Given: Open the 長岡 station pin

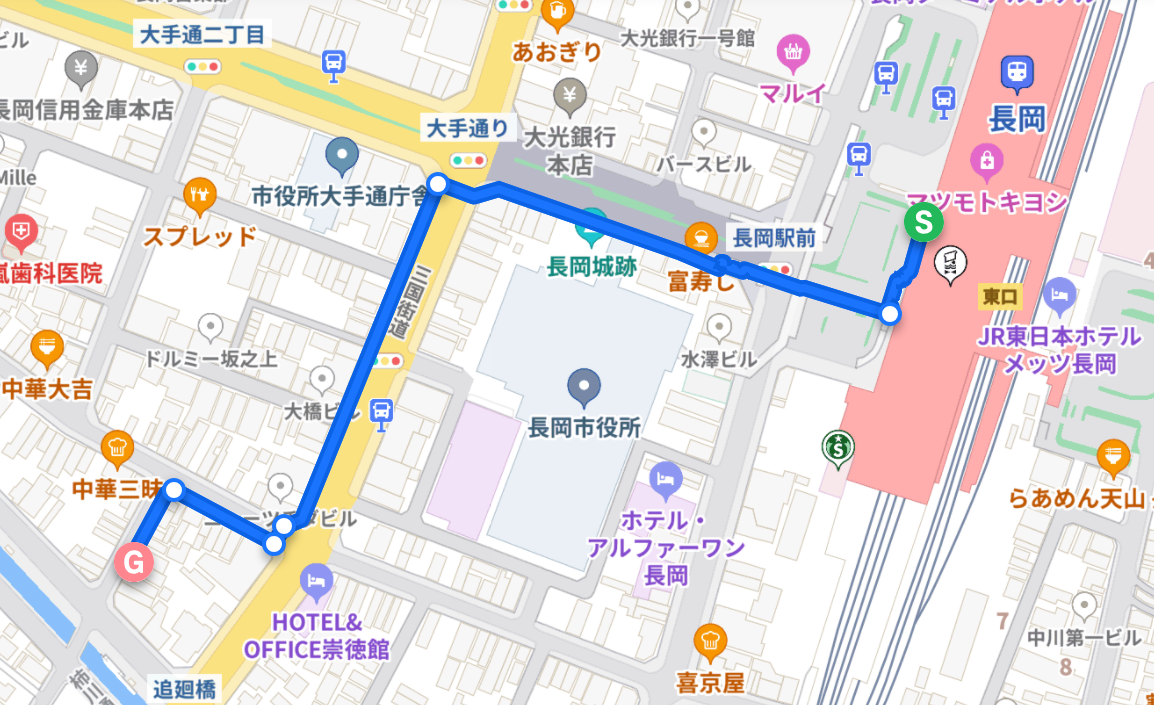Looking at the screenshot, I should pyautogui.click(x=1016, y=73).
